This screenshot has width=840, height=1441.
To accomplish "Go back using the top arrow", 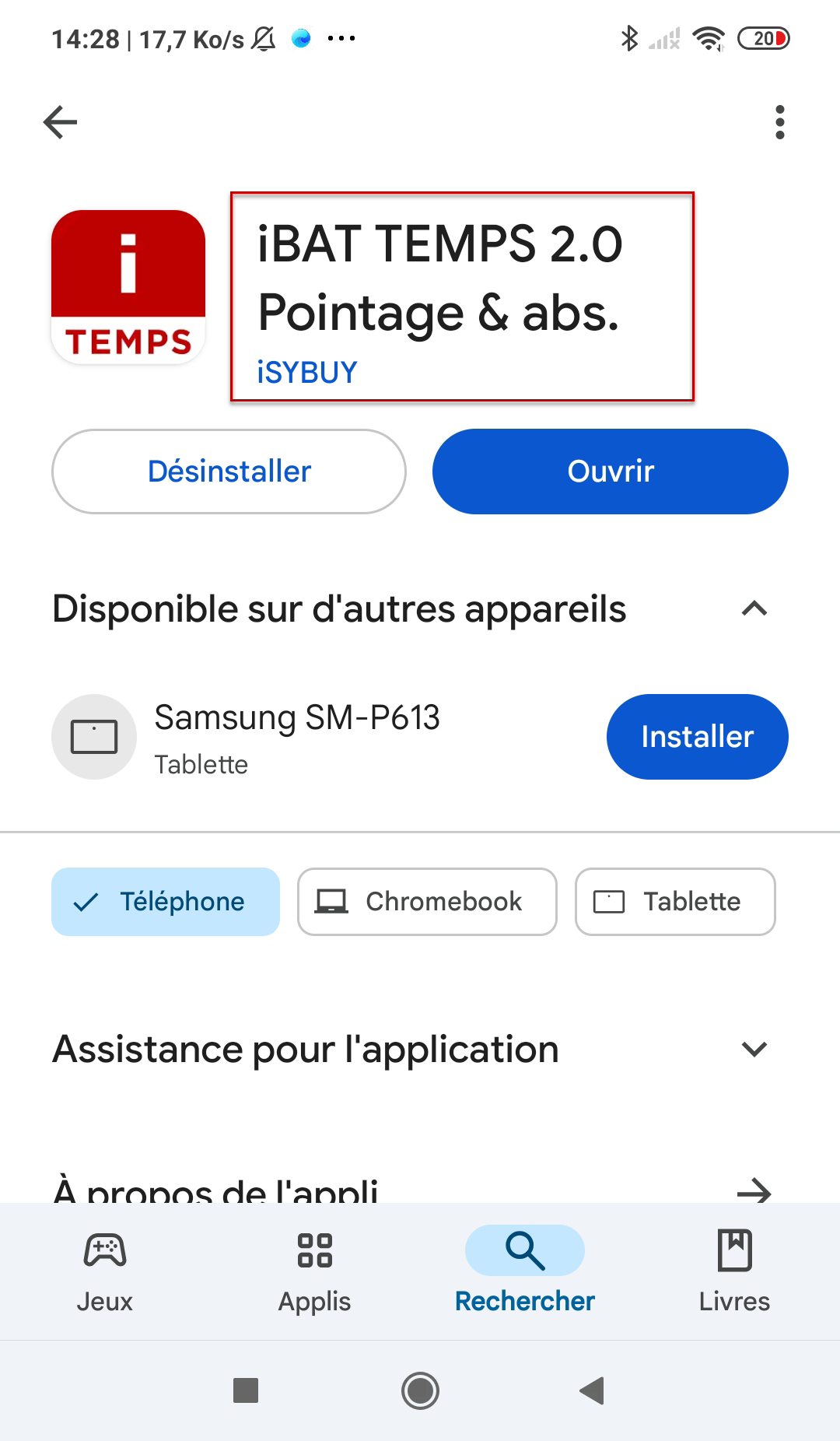I will (x=60, y=122).
